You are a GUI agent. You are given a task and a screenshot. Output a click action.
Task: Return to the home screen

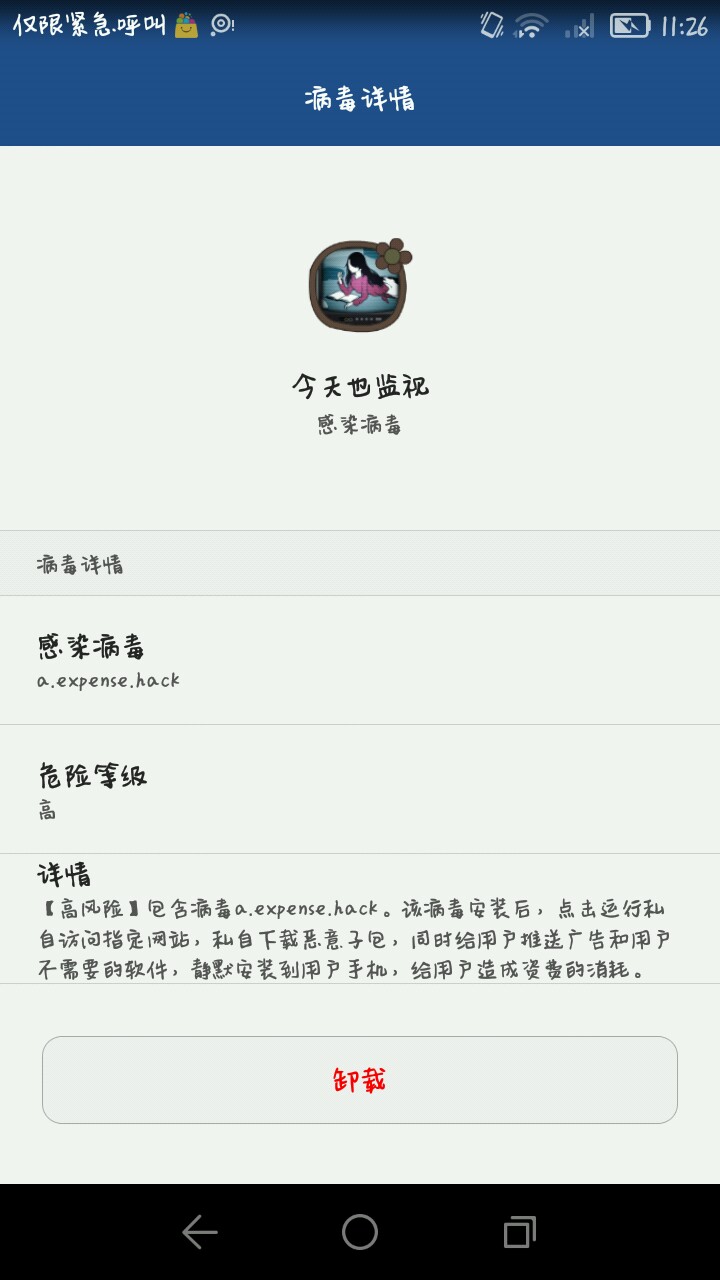coord(360,1232)
